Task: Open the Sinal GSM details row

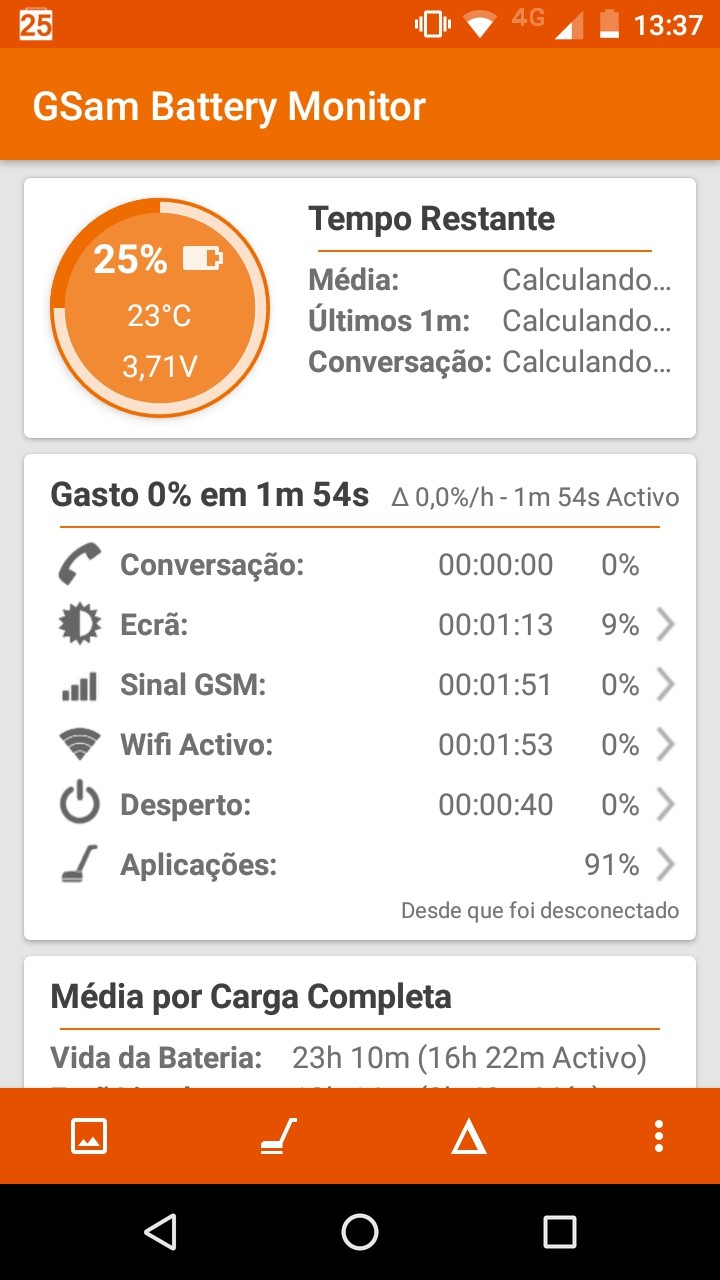Action: click(360, 685)
